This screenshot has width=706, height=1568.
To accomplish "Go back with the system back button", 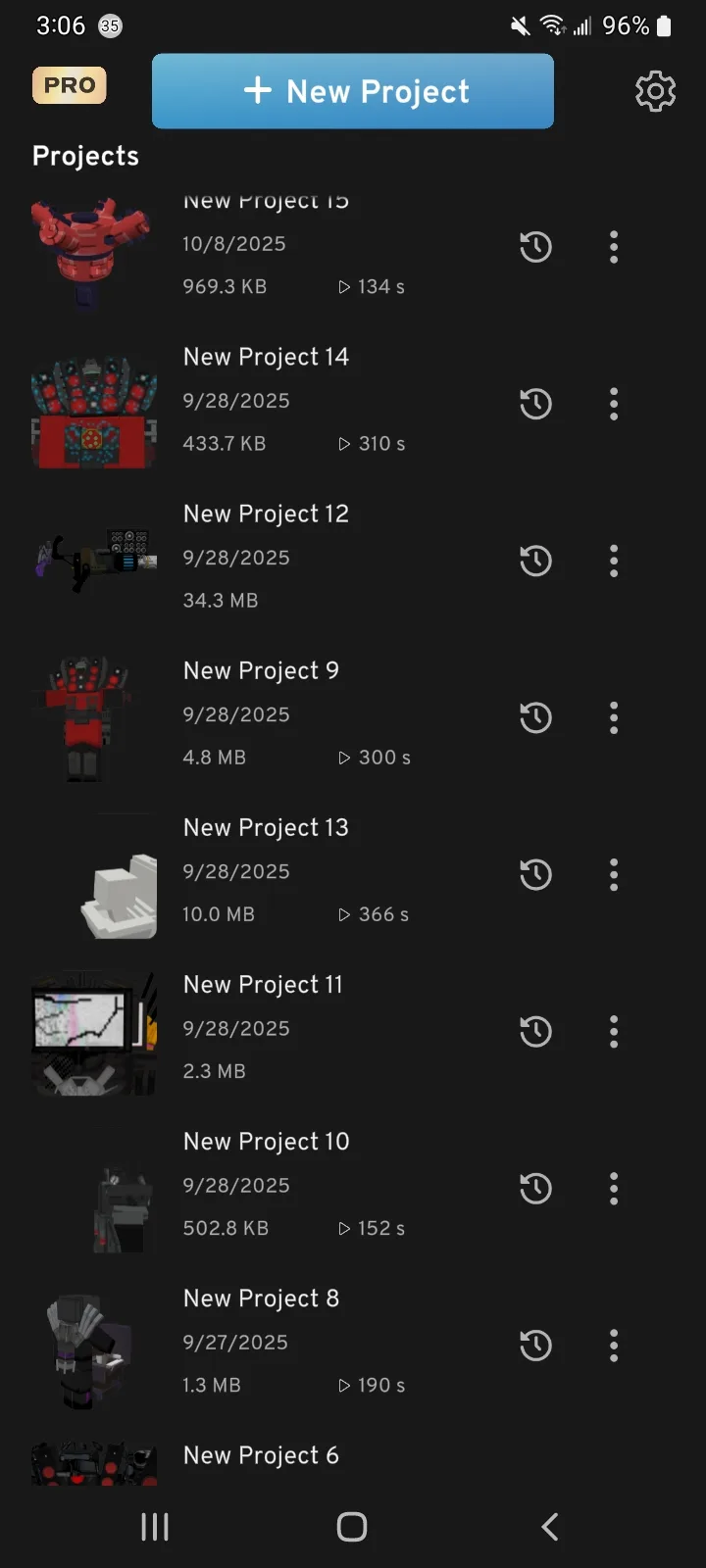I will [550, 1526].
